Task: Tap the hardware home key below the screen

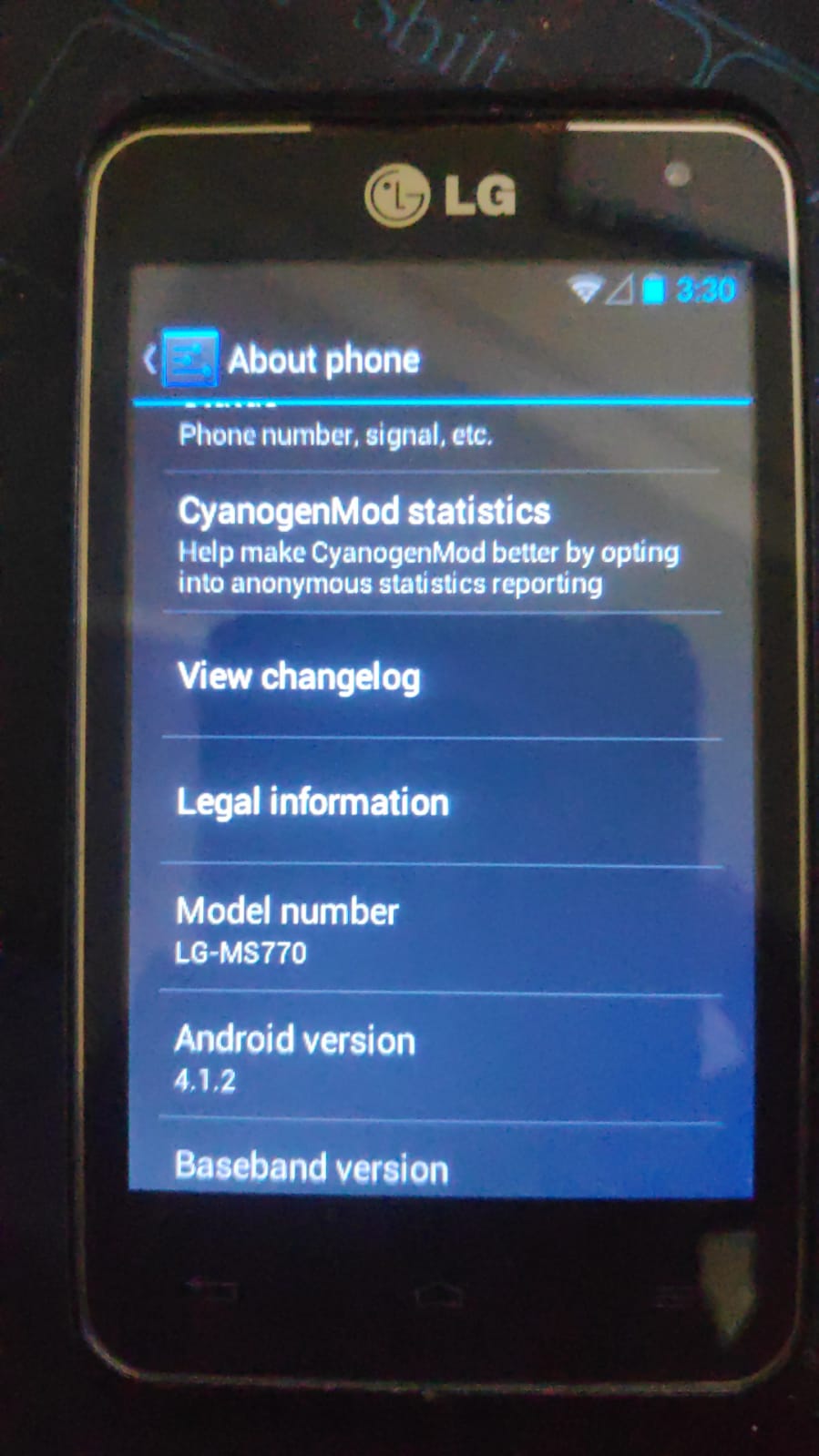Action: point(438,1294)
